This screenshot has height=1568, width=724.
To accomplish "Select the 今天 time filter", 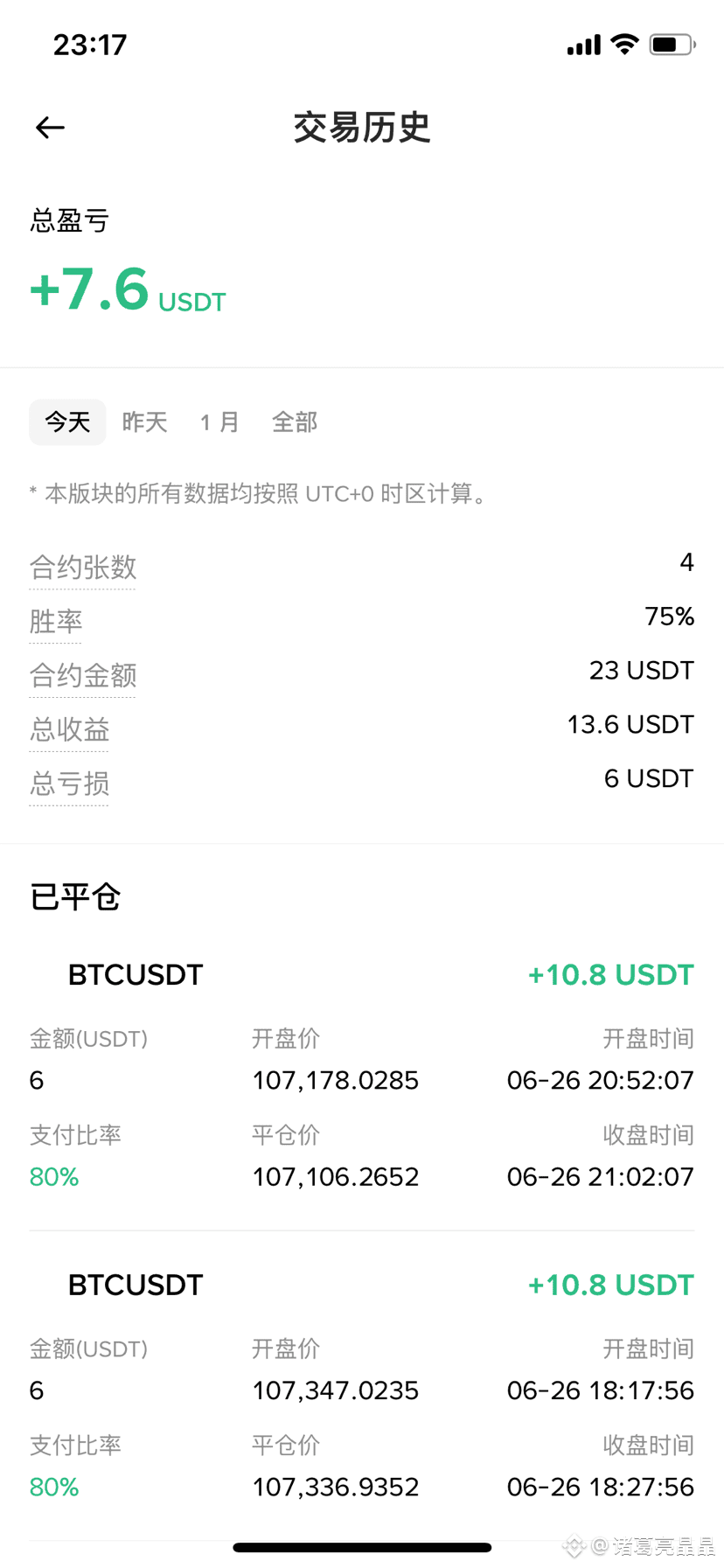I will [x=67, y=422].
